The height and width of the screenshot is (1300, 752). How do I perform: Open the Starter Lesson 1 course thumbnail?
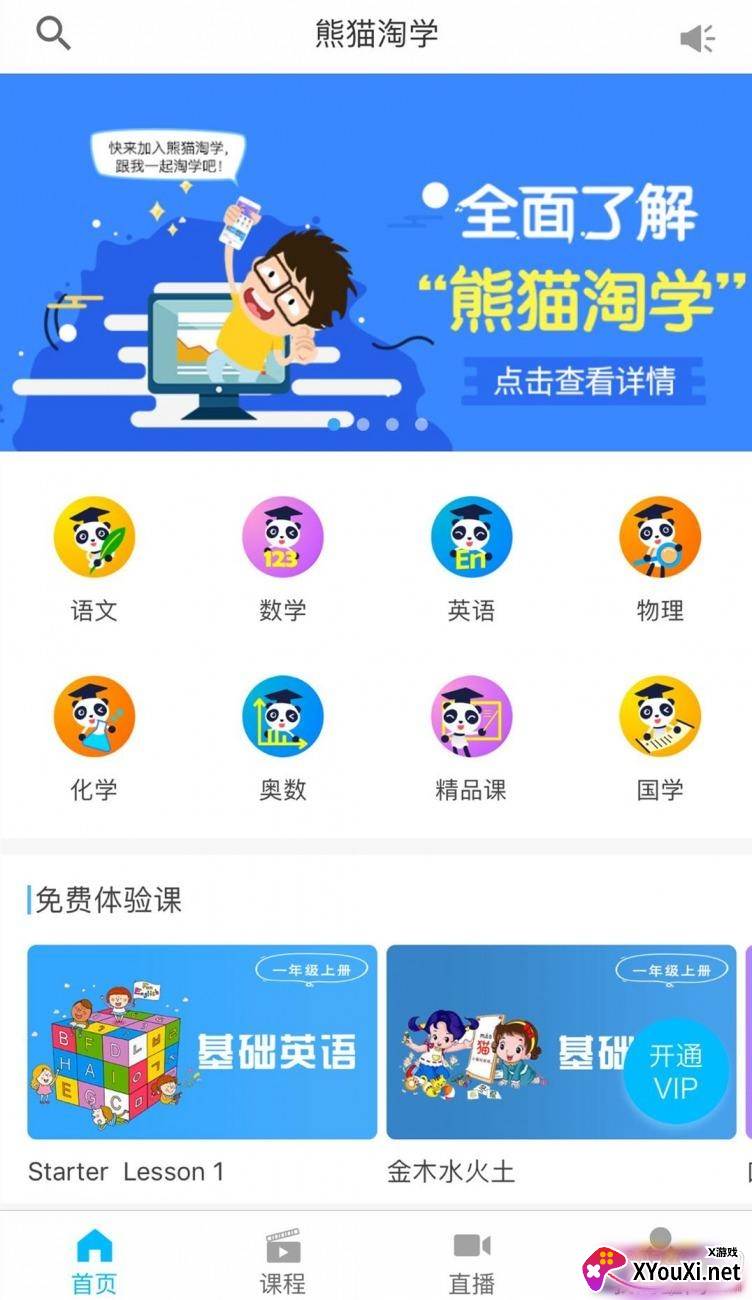(x=202, y=1042)
